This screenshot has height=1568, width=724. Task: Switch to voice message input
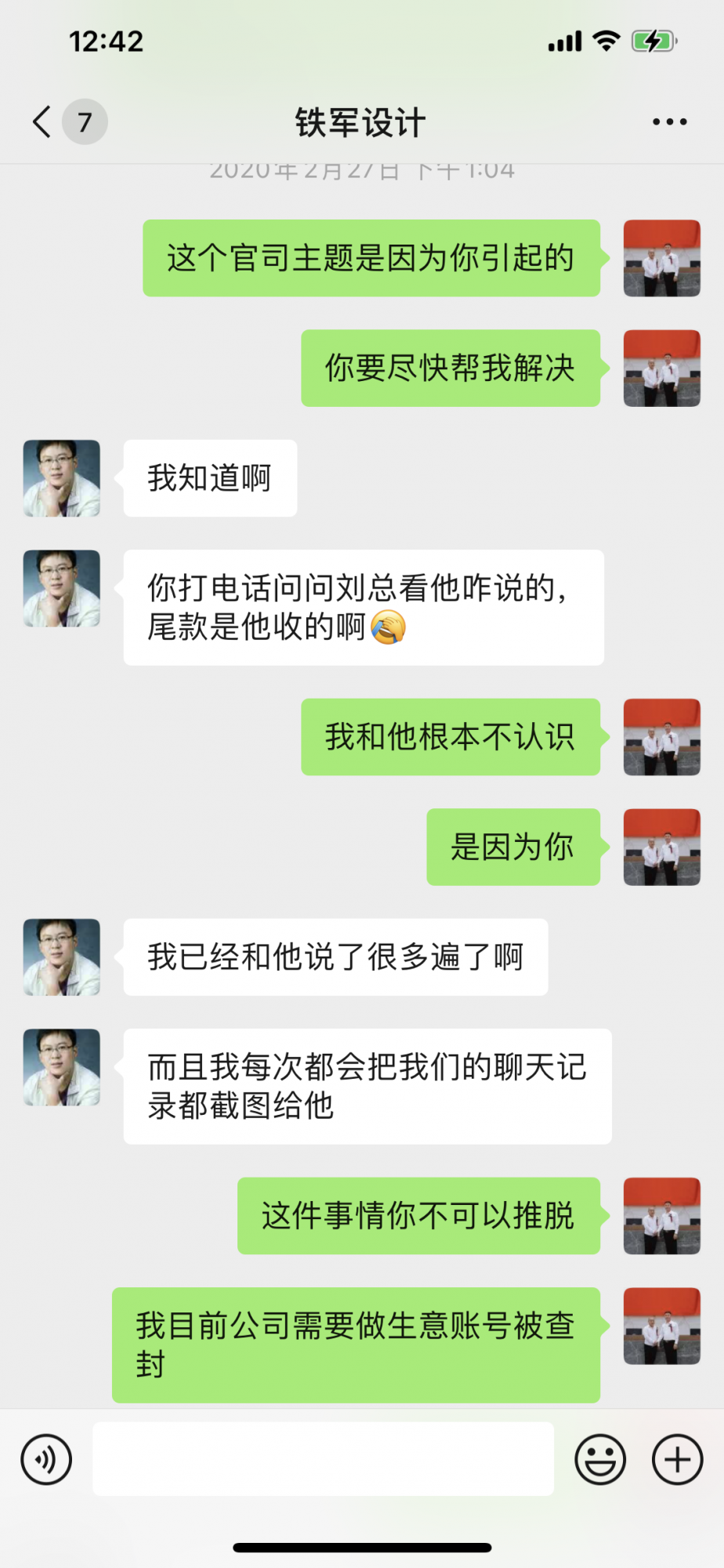pos(47,1459)
